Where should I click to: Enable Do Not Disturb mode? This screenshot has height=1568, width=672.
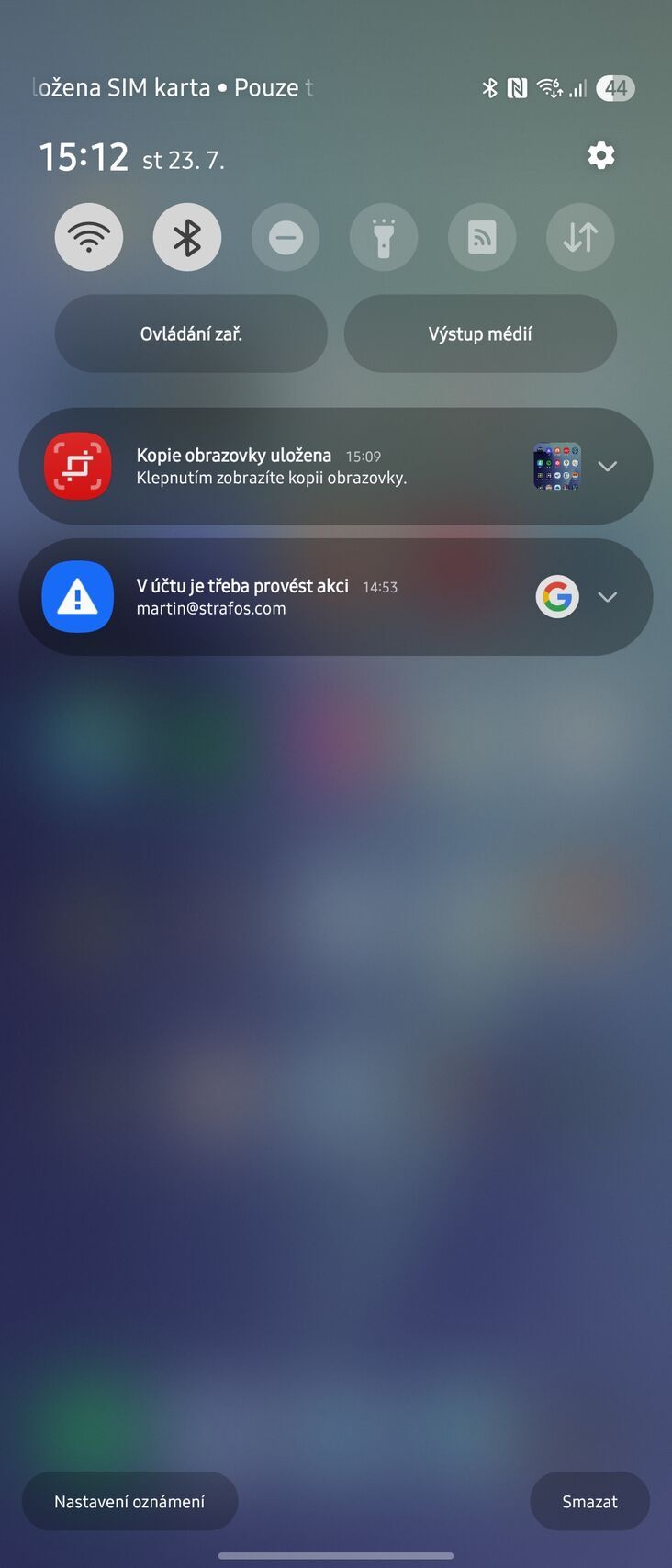click(x=286, y=237)
